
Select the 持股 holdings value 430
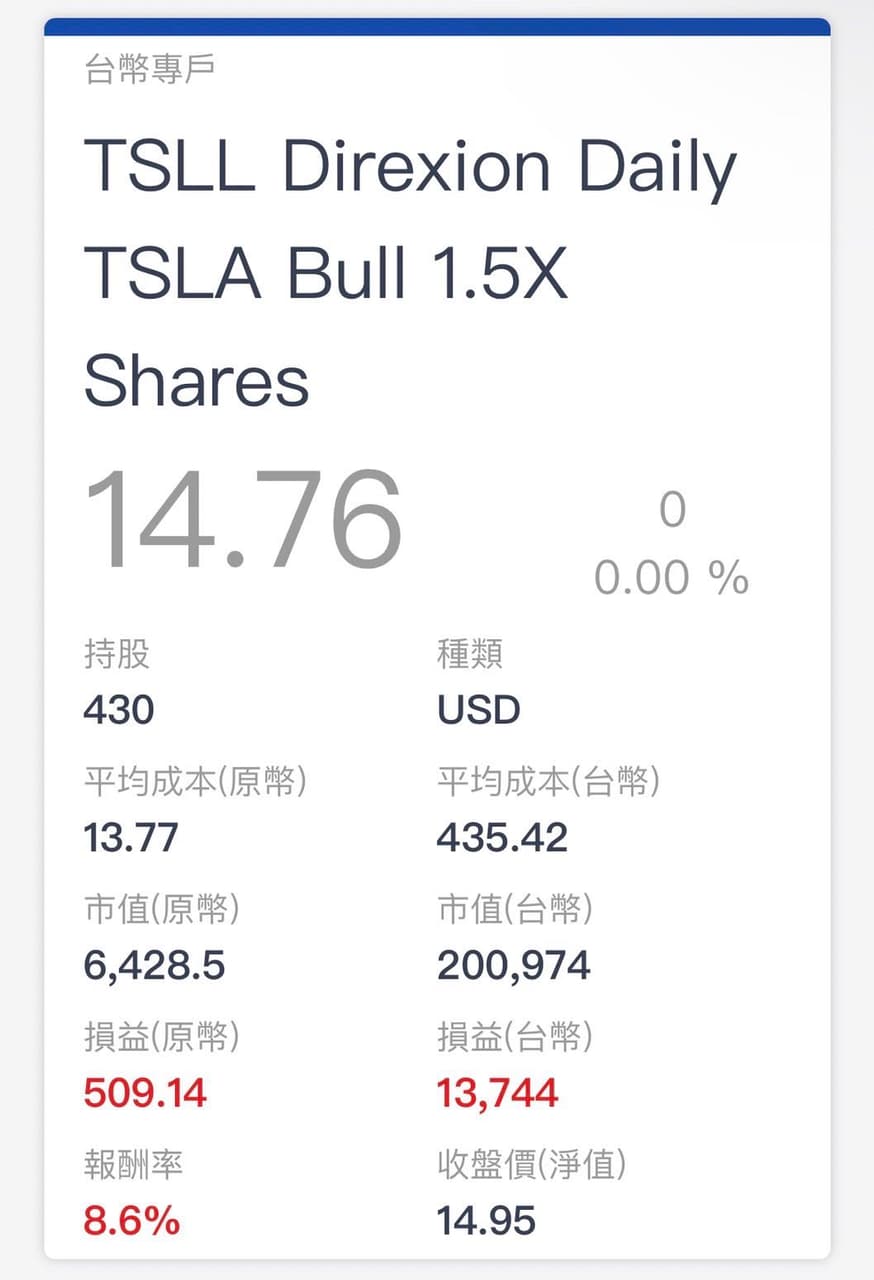118,710
